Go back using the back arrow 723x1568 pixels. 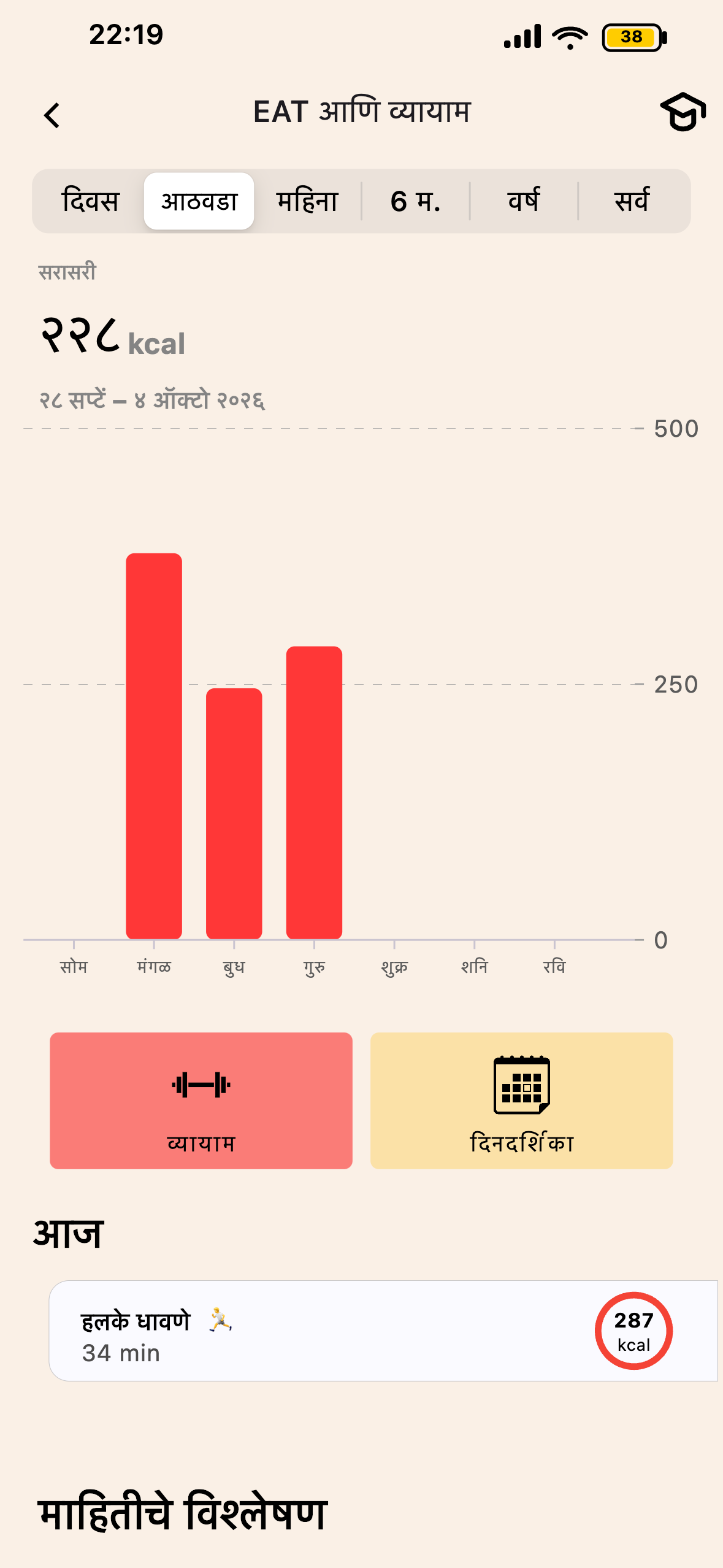(52, 115)
